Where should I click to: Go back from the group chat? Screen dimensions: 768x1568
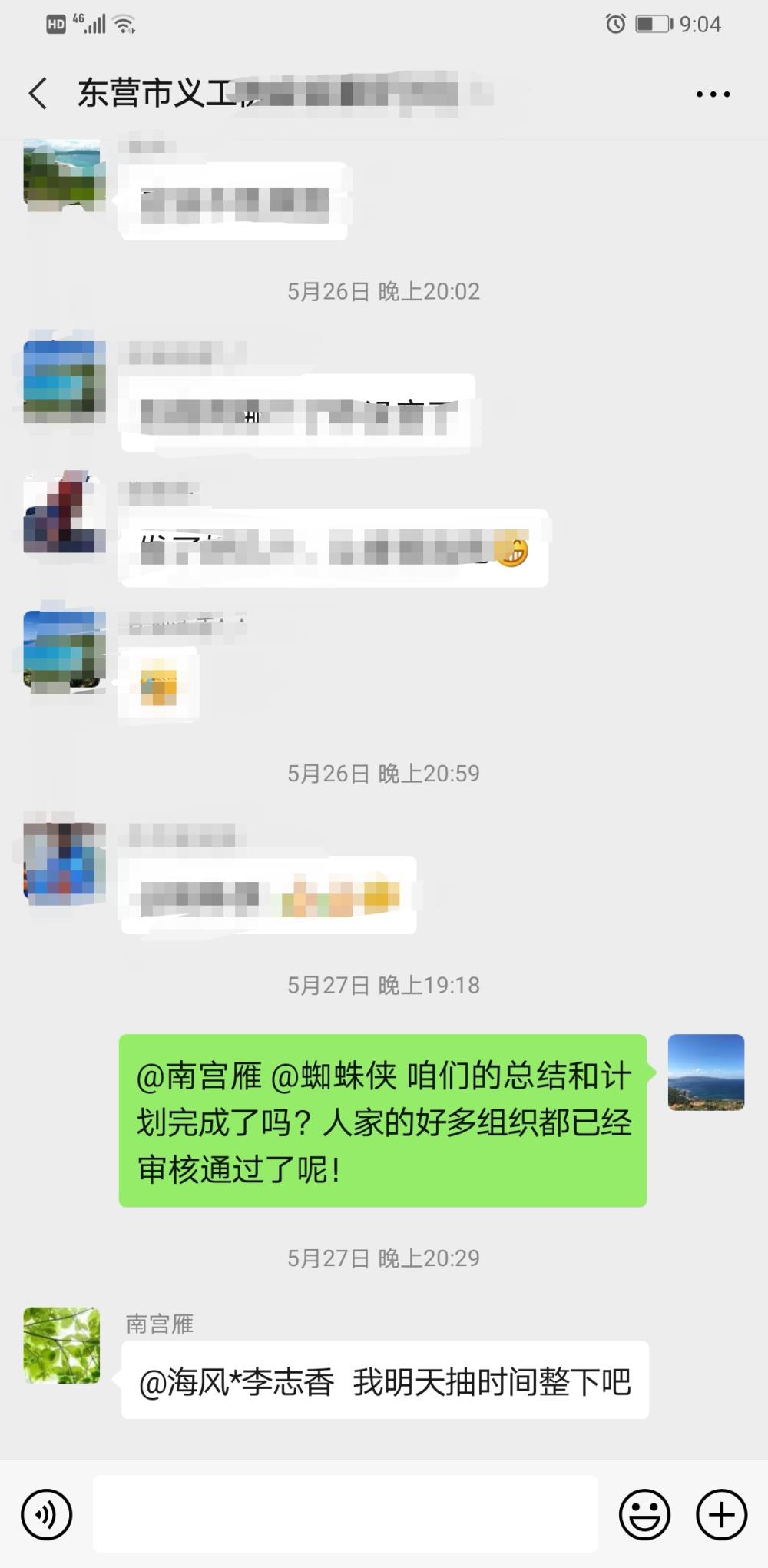coord(38,94)
